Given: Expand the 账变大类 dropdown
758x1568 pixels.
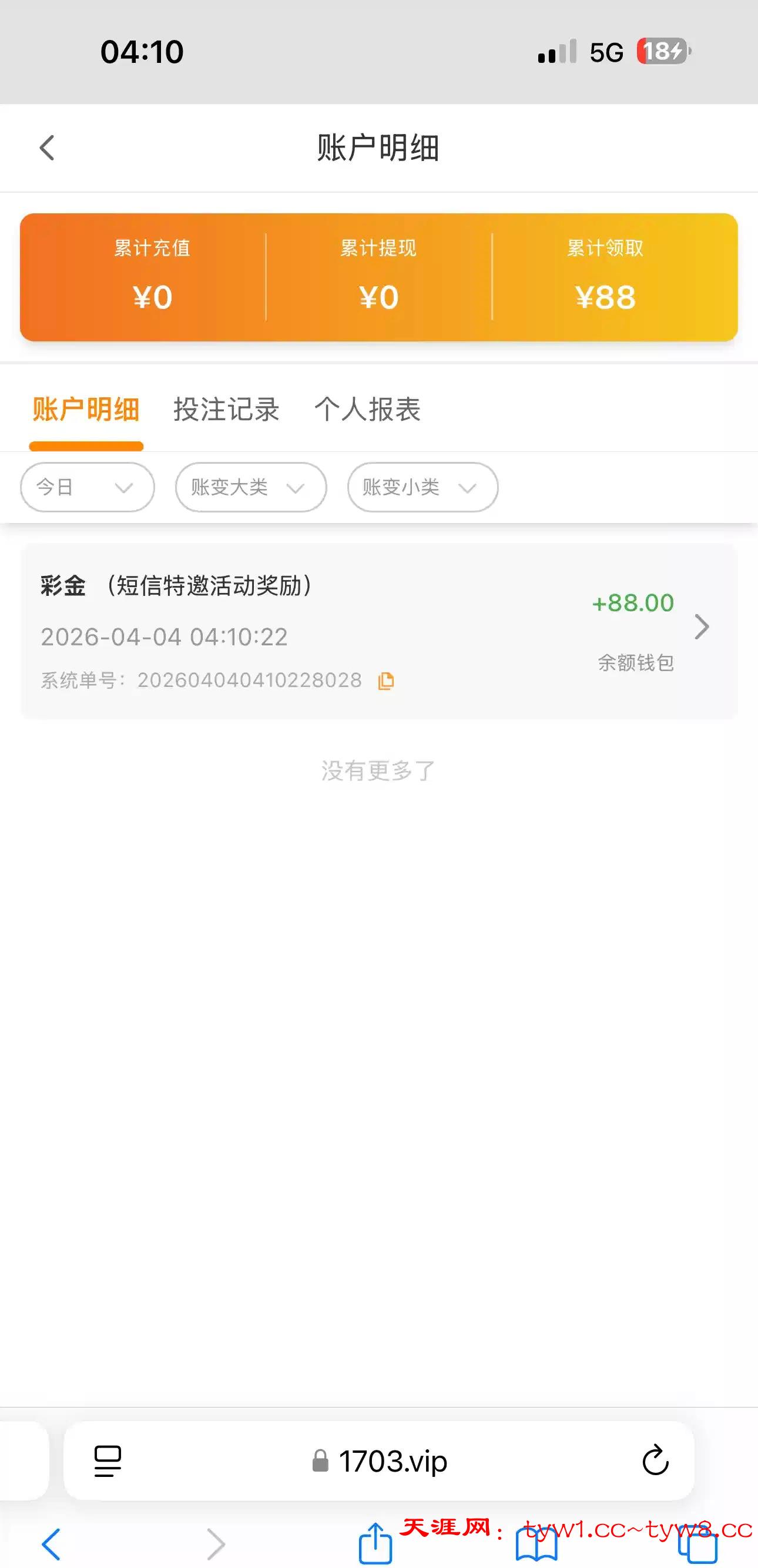Looking at the screenshot, I should click(251, 487).
